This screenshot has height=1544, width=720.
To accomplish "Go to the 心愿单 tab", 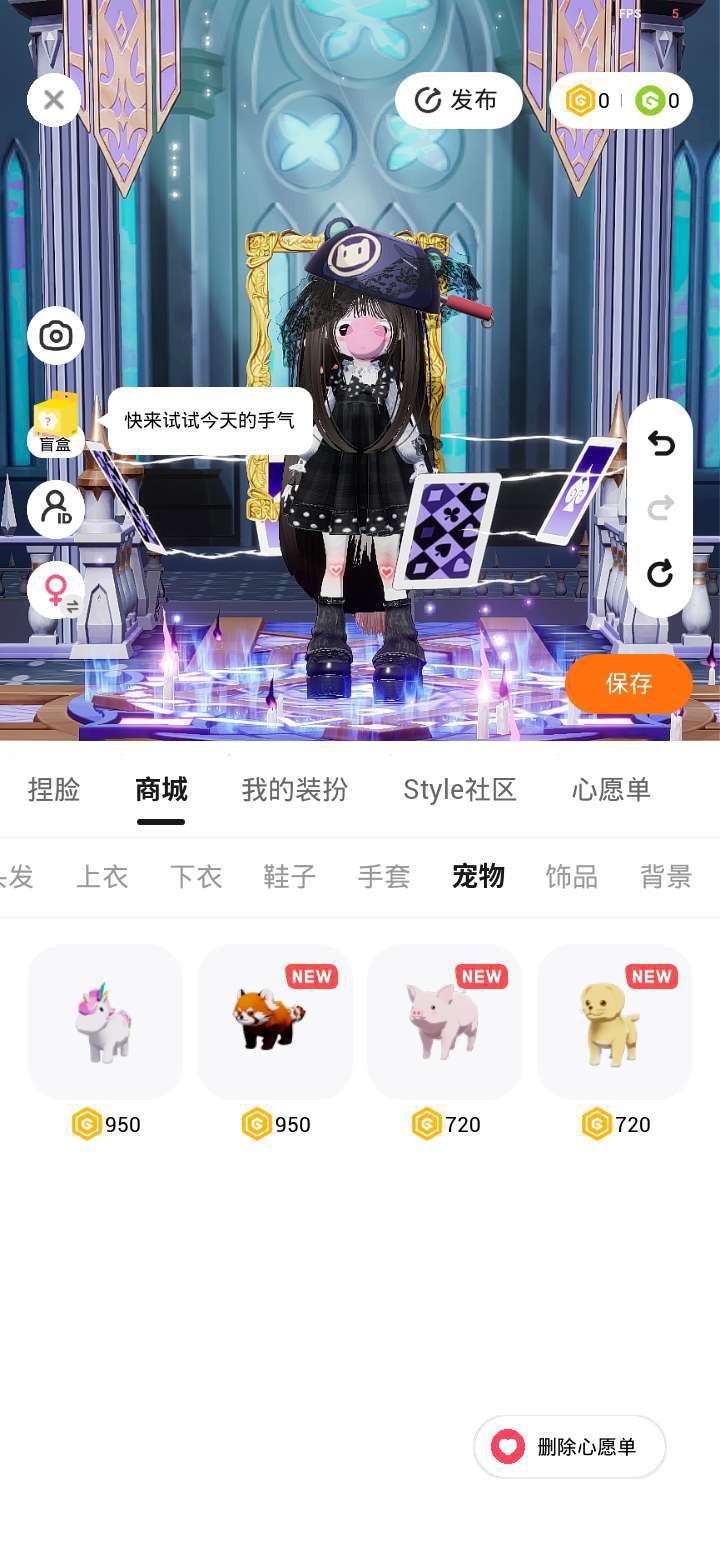I will click(x=611, y=790).
